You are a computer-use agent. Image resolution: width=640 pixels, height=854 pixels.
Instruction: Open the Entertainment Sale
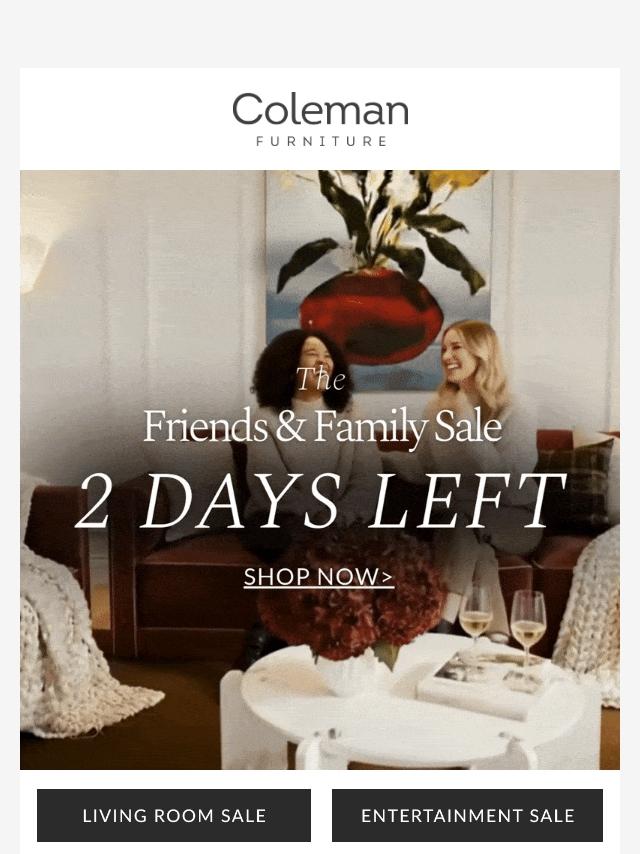[x=467, y=815]
